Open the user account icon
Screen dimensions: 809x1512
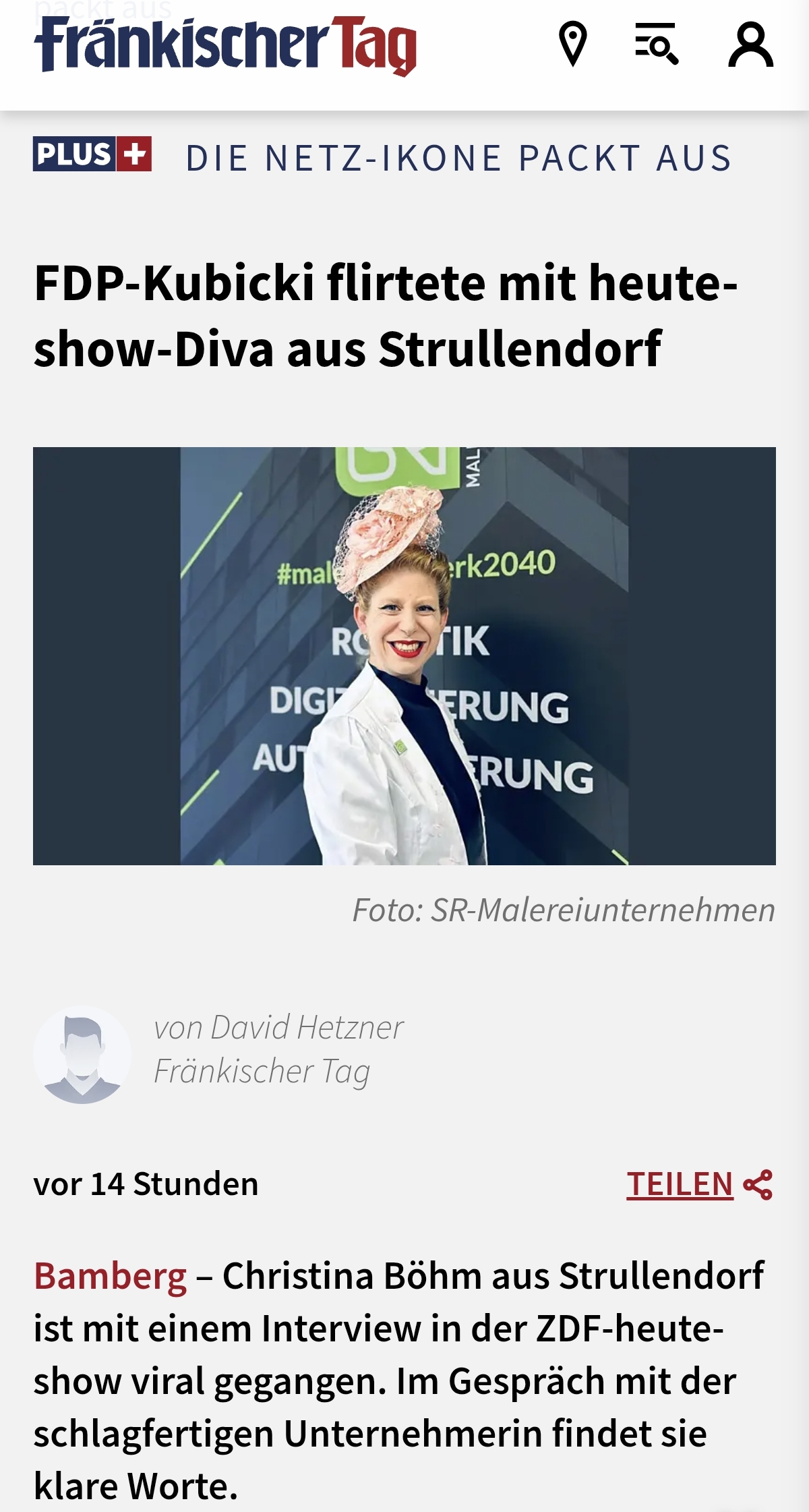750,45
